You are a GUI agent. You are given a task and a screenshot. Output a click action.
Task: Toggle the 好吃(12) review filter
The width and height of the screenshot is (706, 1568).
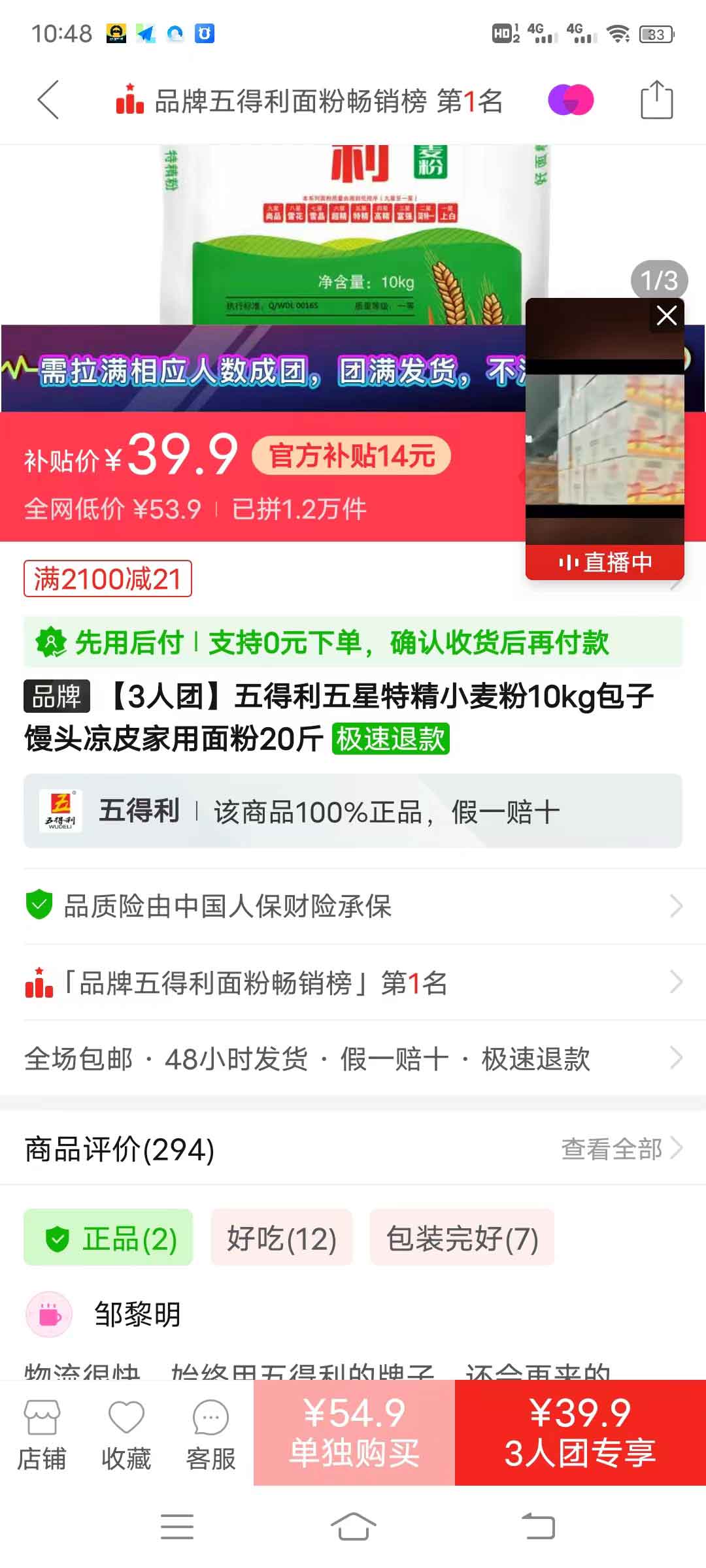[280, 1238]
